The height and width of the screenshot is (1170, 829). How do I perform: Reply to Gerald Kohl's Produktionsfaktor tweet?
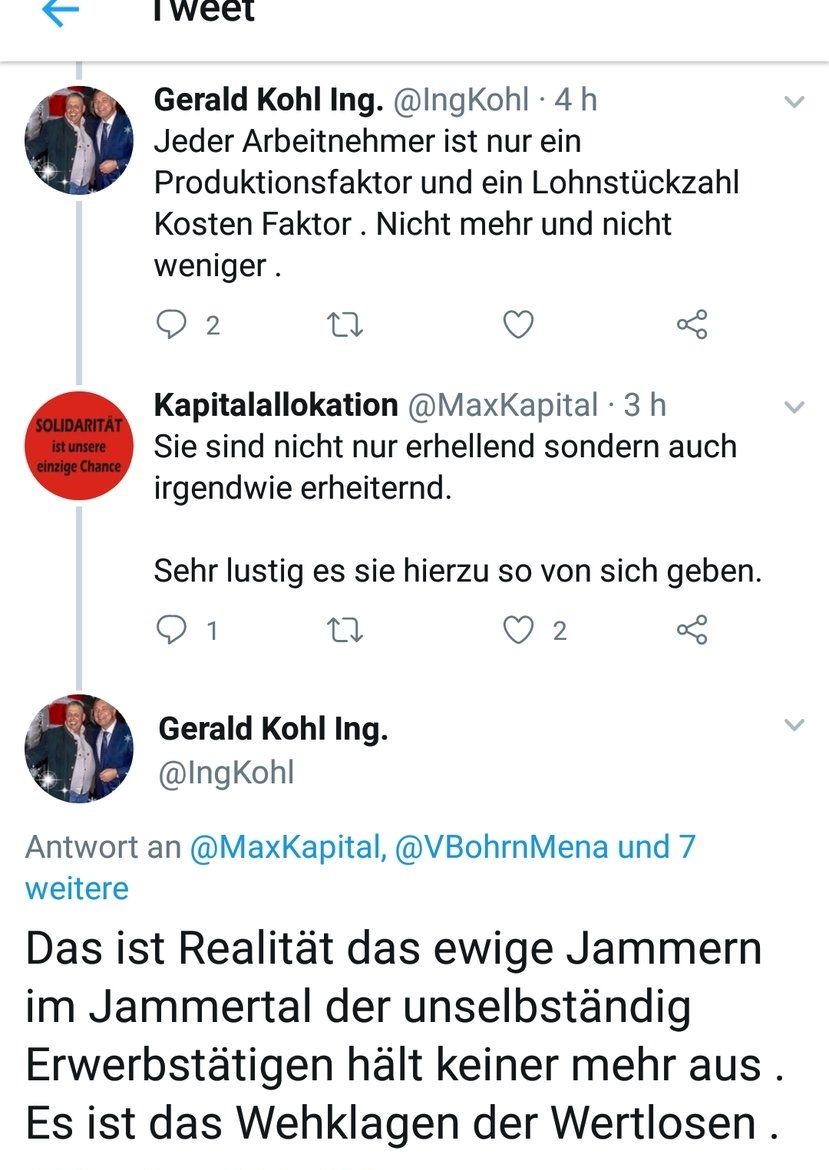172,324
